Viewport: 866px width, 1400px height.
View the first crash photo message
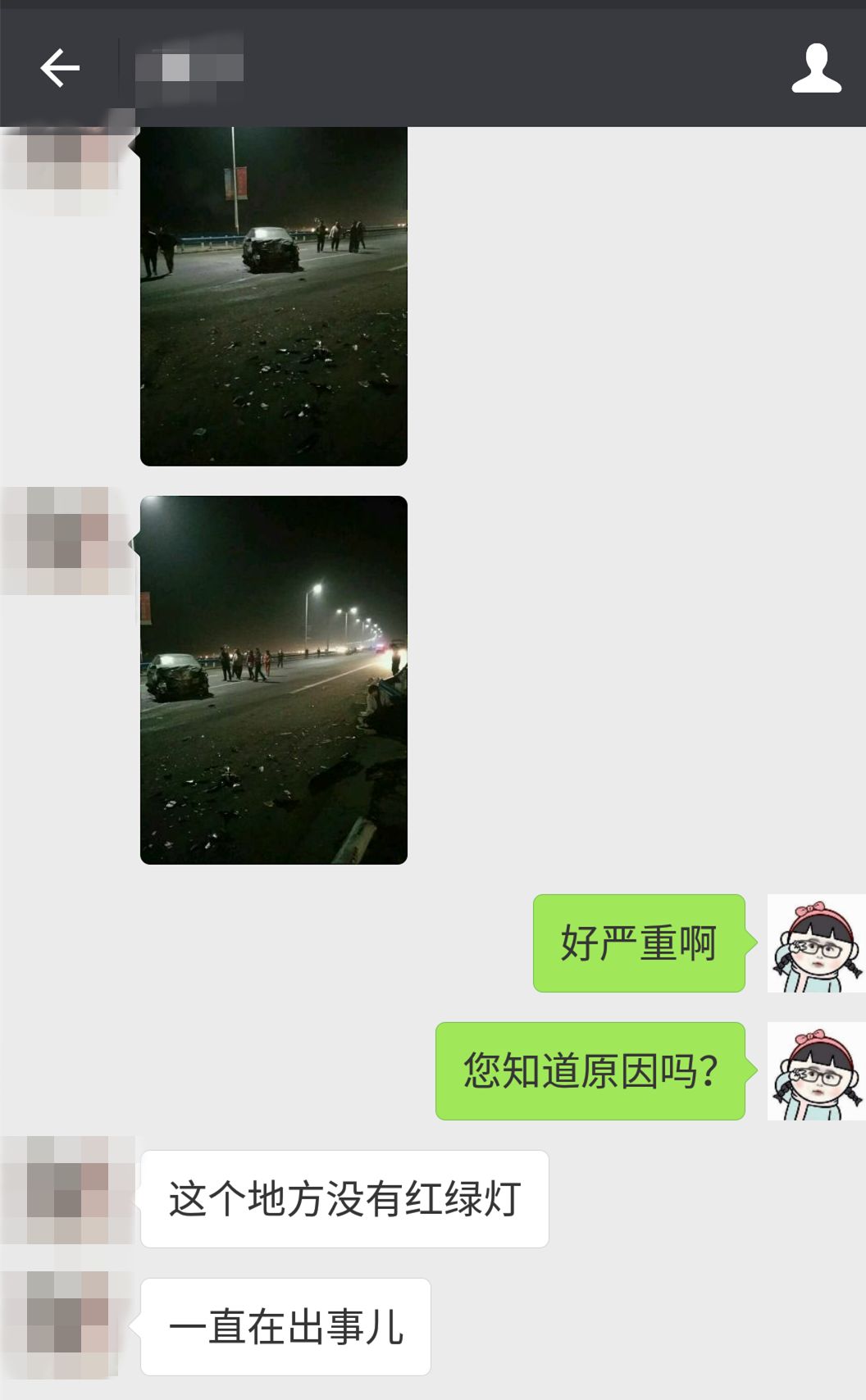coord(274,296)
